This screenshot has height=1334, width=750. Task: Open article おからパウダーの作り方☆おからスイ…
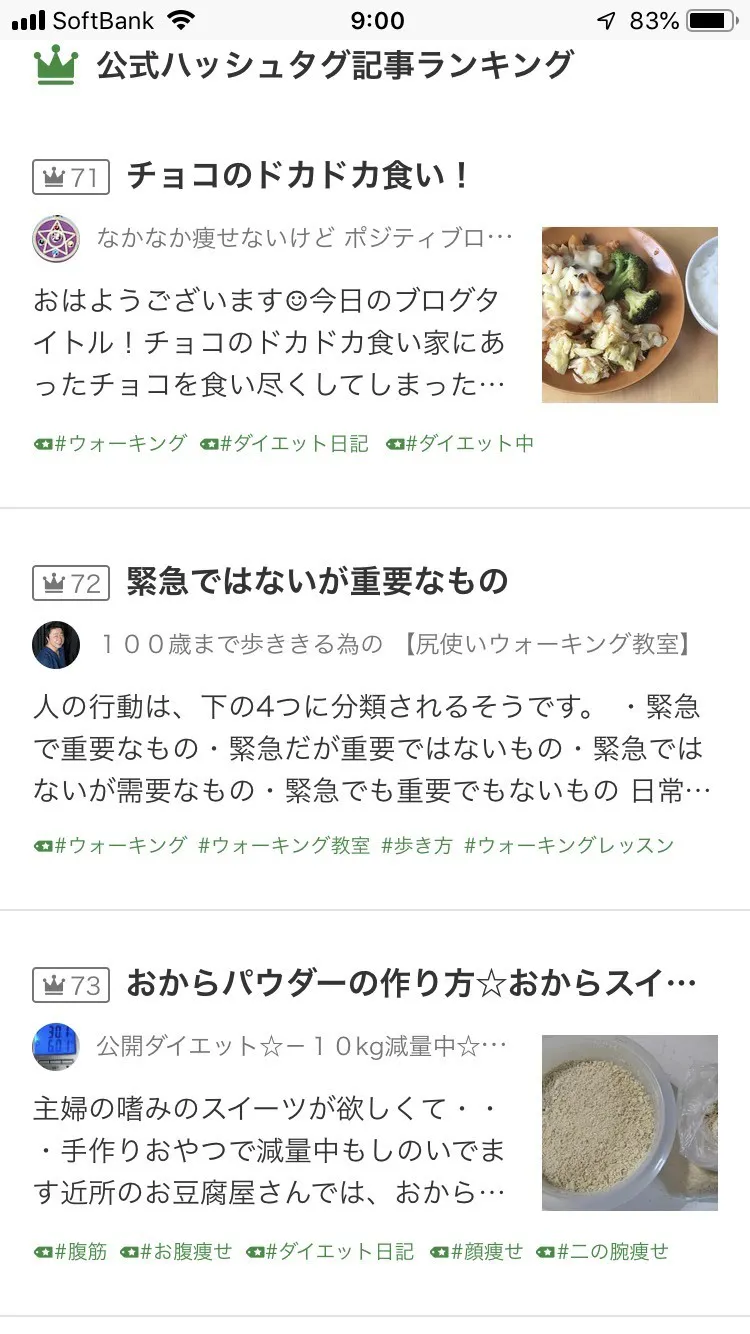[411, 985]
